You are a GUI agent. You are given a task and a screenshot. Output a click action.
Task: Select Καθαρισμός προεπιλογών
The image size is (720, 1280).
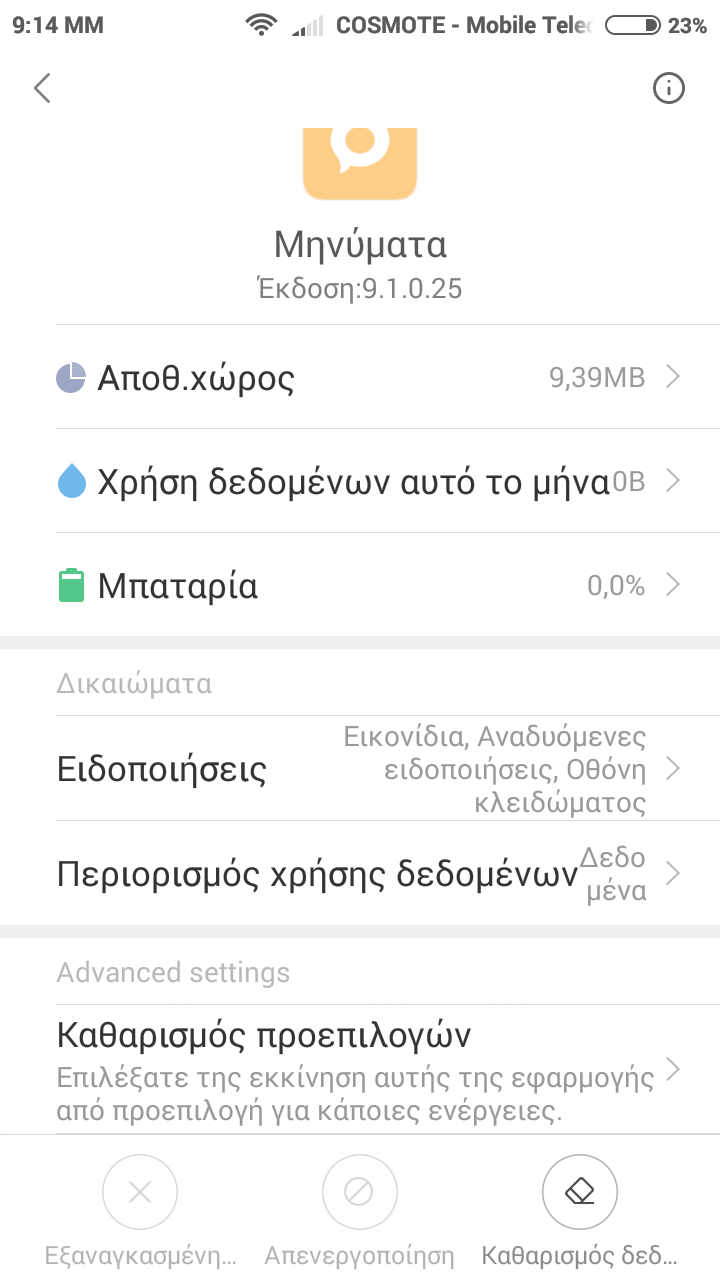(370, 1068)
